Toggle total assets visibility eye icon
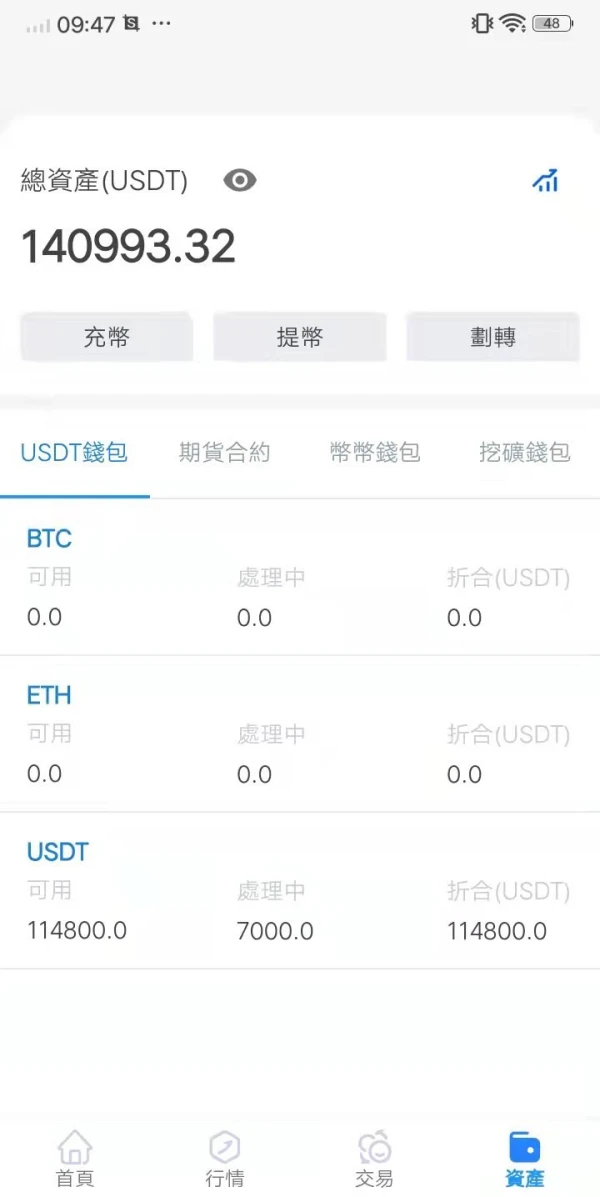The image size is (600, 1197). [x=240, y=180]
